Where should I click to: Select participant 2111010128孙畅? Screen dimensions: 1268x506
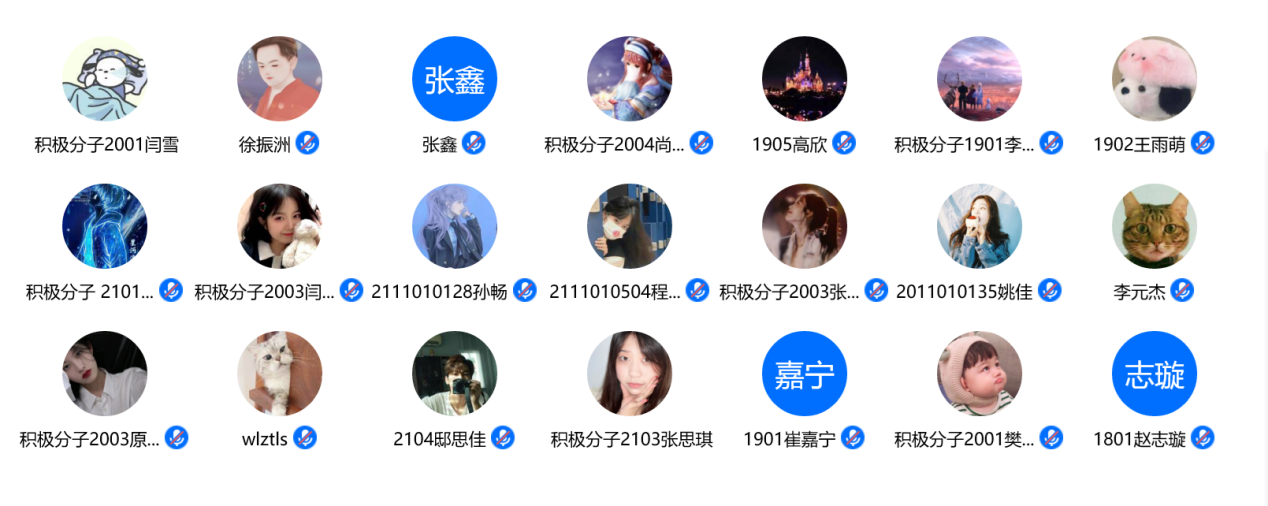coord(455,226)
